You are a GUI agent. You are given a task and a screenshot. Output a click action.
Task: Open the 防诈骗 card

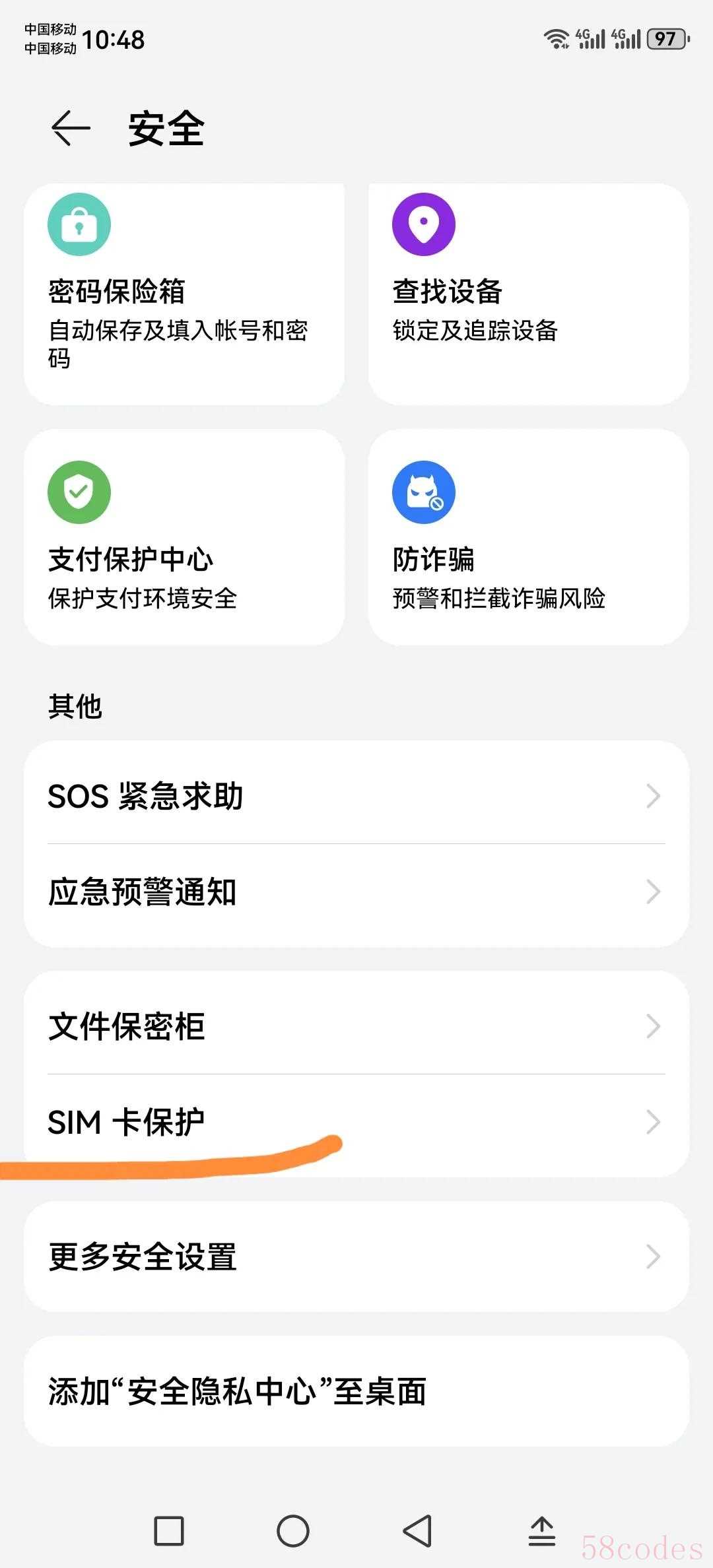pos(528,536)
